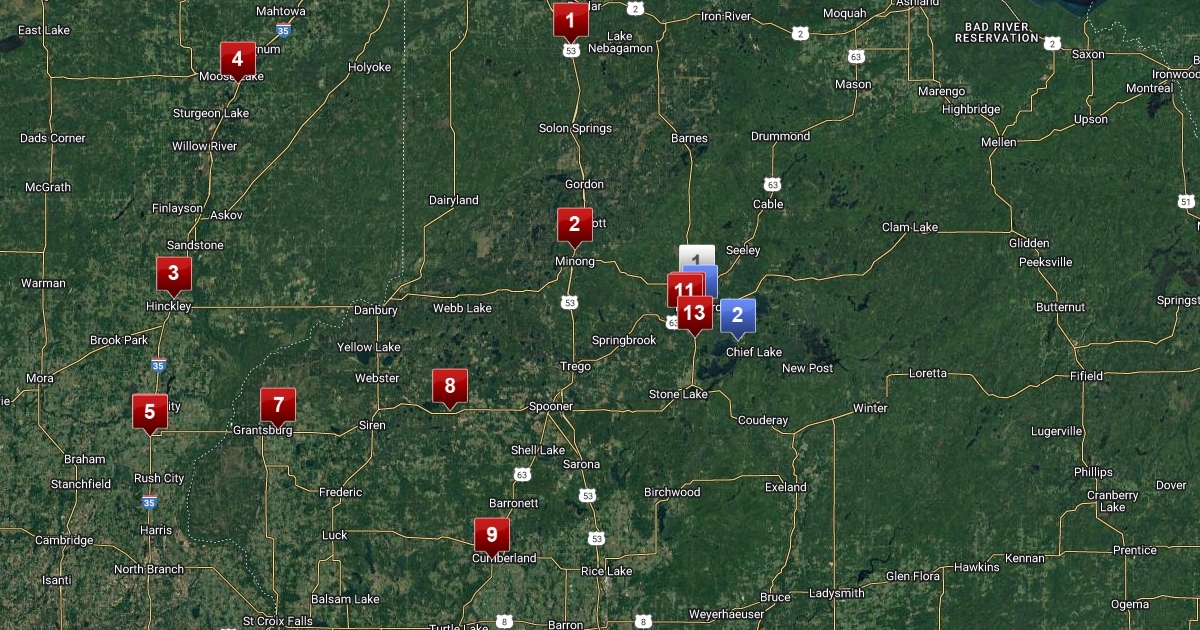The image size is (1200, 630).
Task: Open blue marker 2 above Chief Lake
Action: pos(737,317)
